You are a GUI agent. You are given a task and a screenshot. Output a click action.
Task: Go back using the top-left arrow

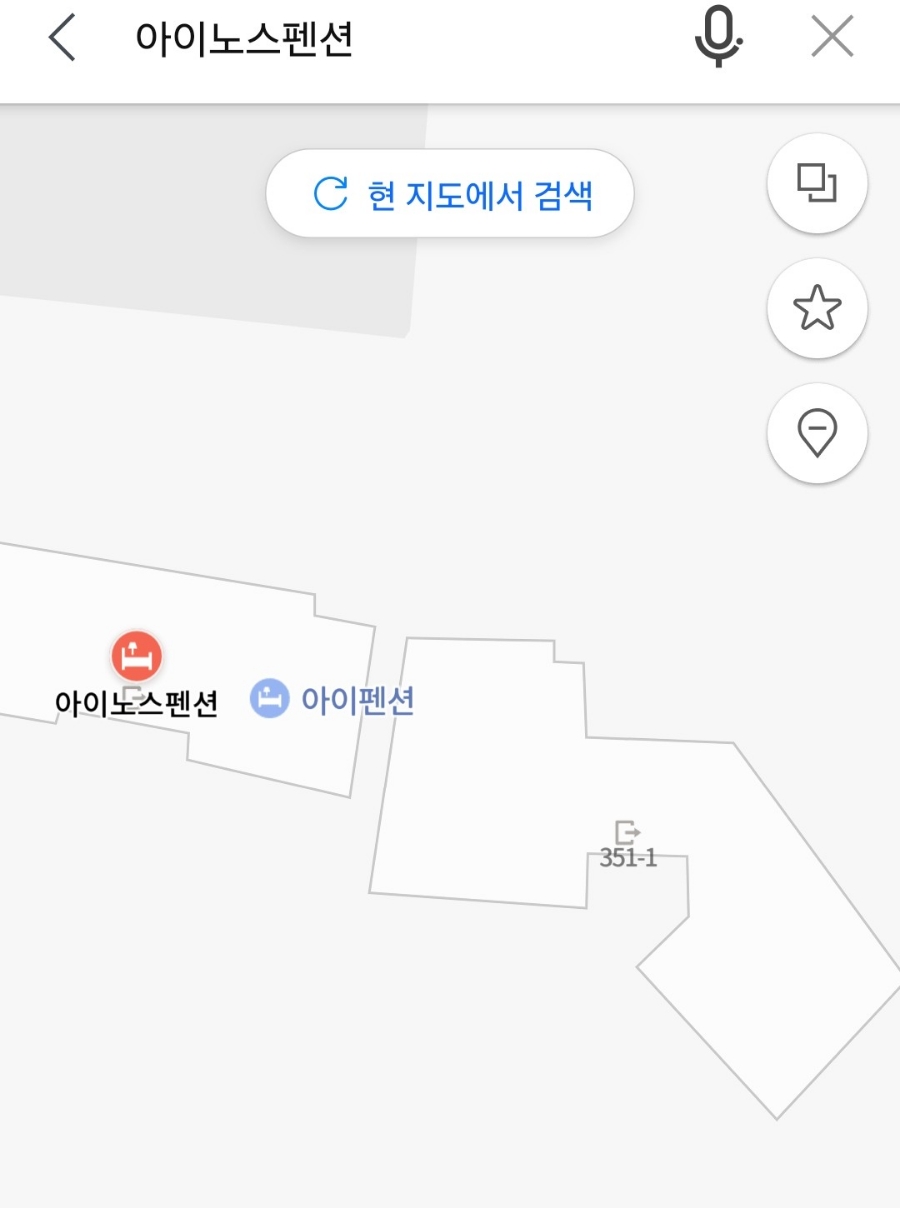(62, 40)
